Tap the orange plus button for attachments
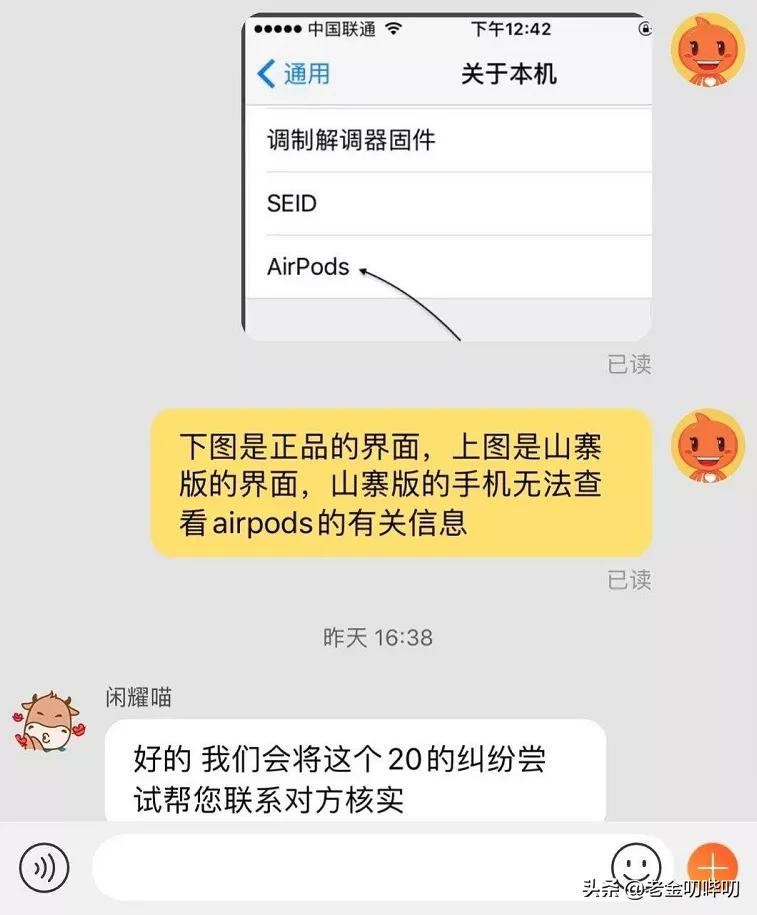 (713, 868)
